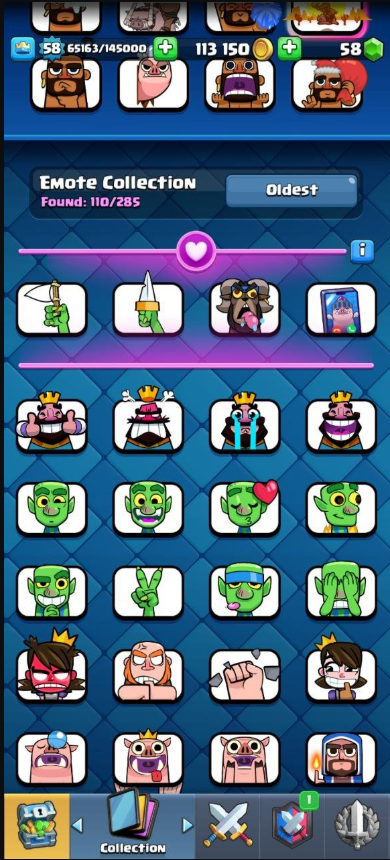Select the ram licking favorite emote
The height and width of the screenshot is (860, 390).
pos(245,306)
